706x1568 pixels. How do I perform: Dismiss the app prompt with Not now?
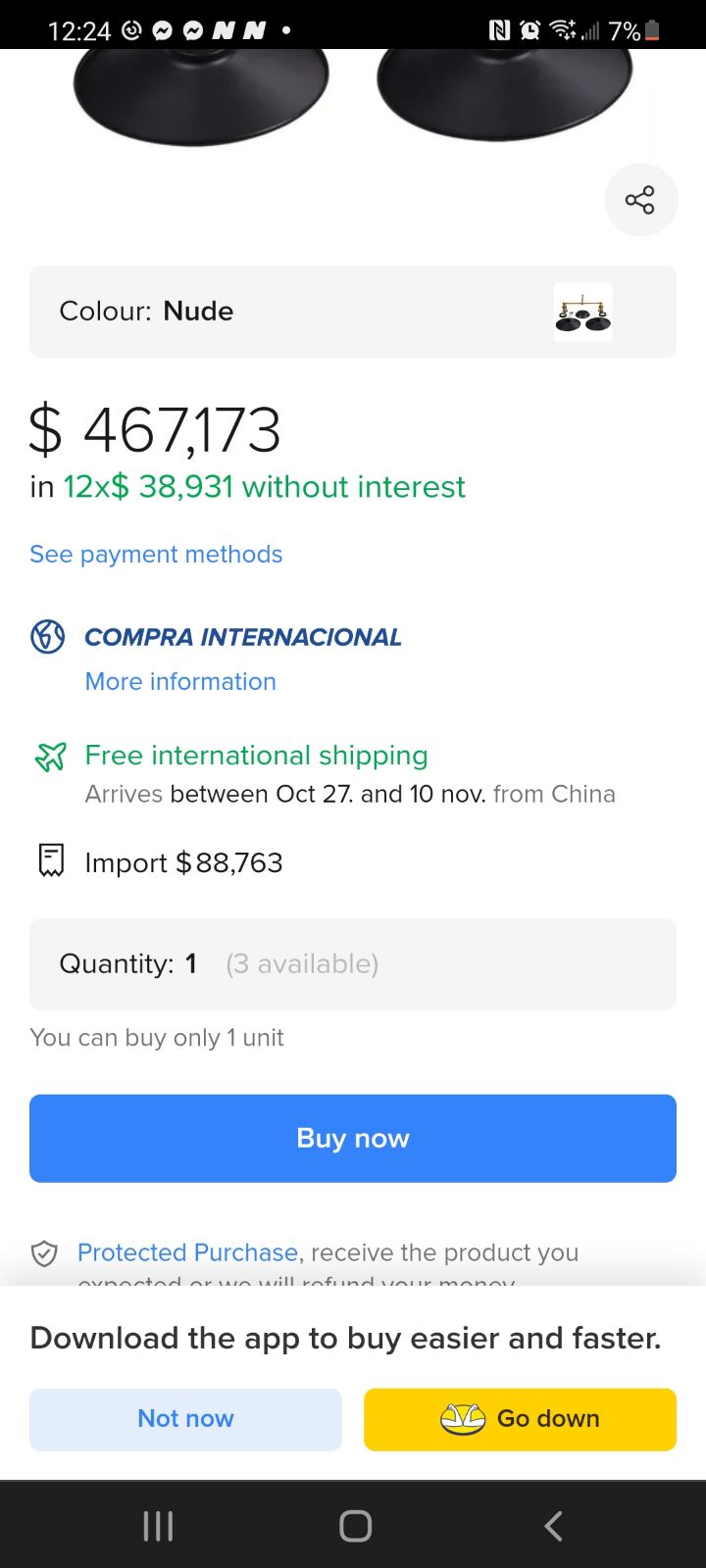(185, 1419)
